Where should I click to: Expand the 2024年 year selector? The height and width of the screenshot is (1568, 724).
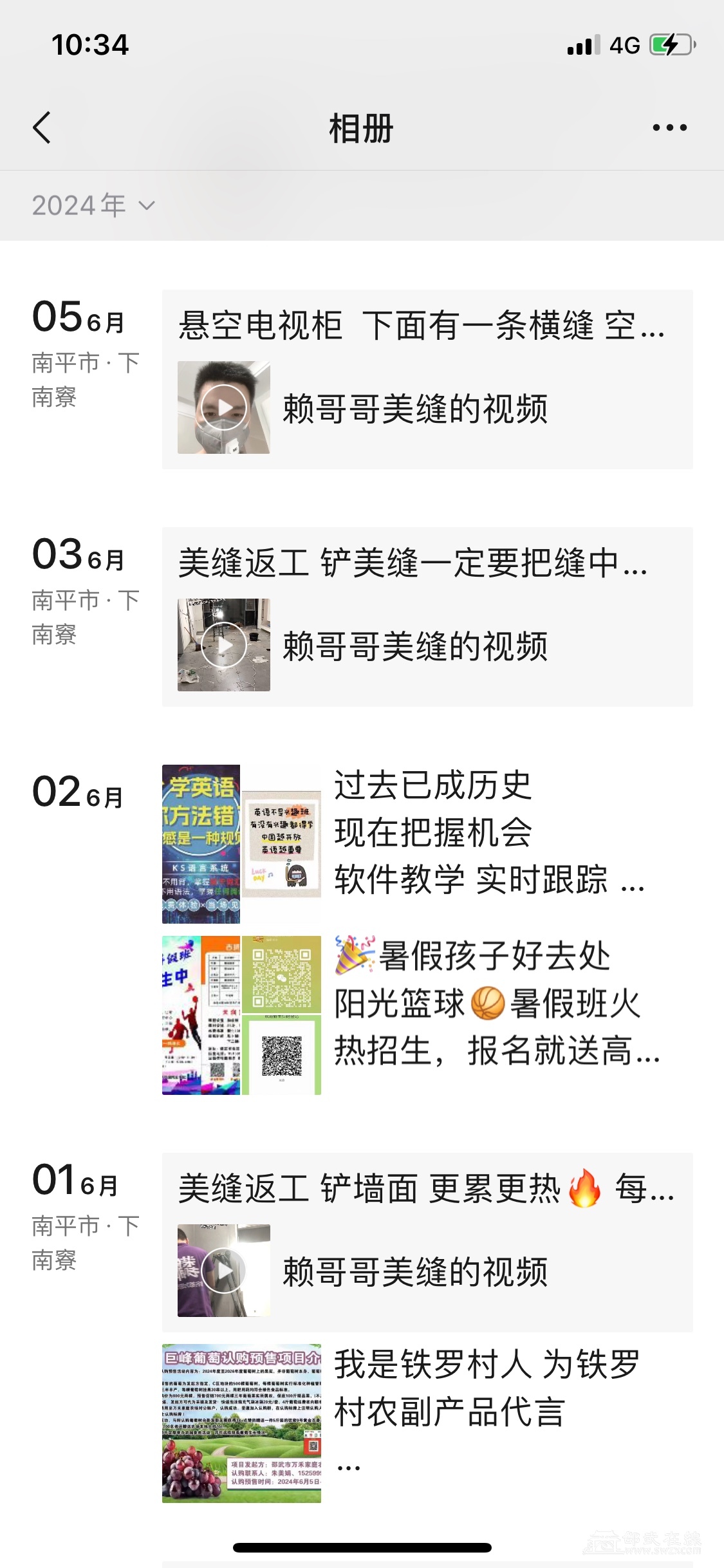coord(94,206)
